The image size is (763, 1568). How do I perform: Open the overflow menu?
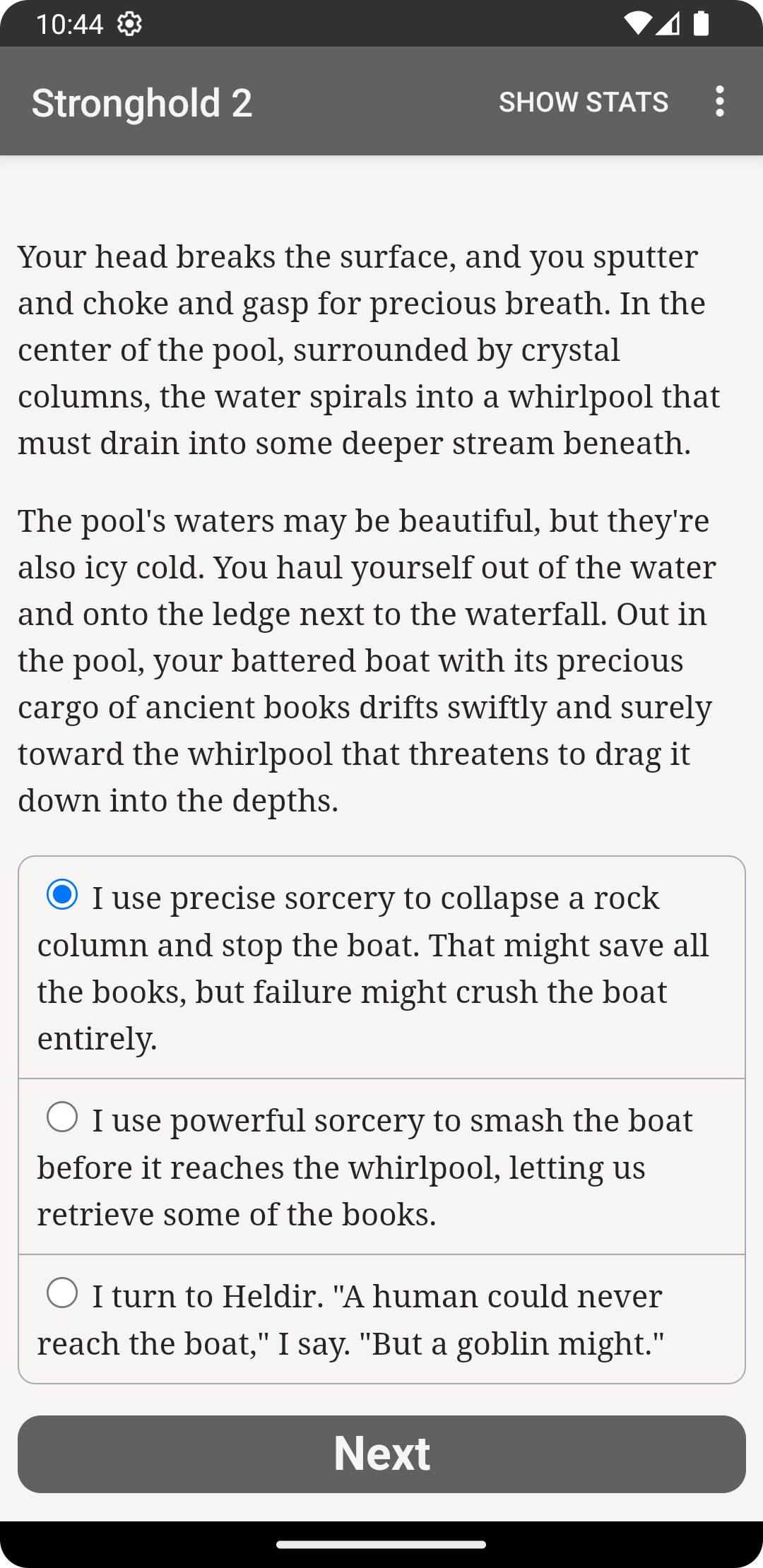(x=719, y=102)
